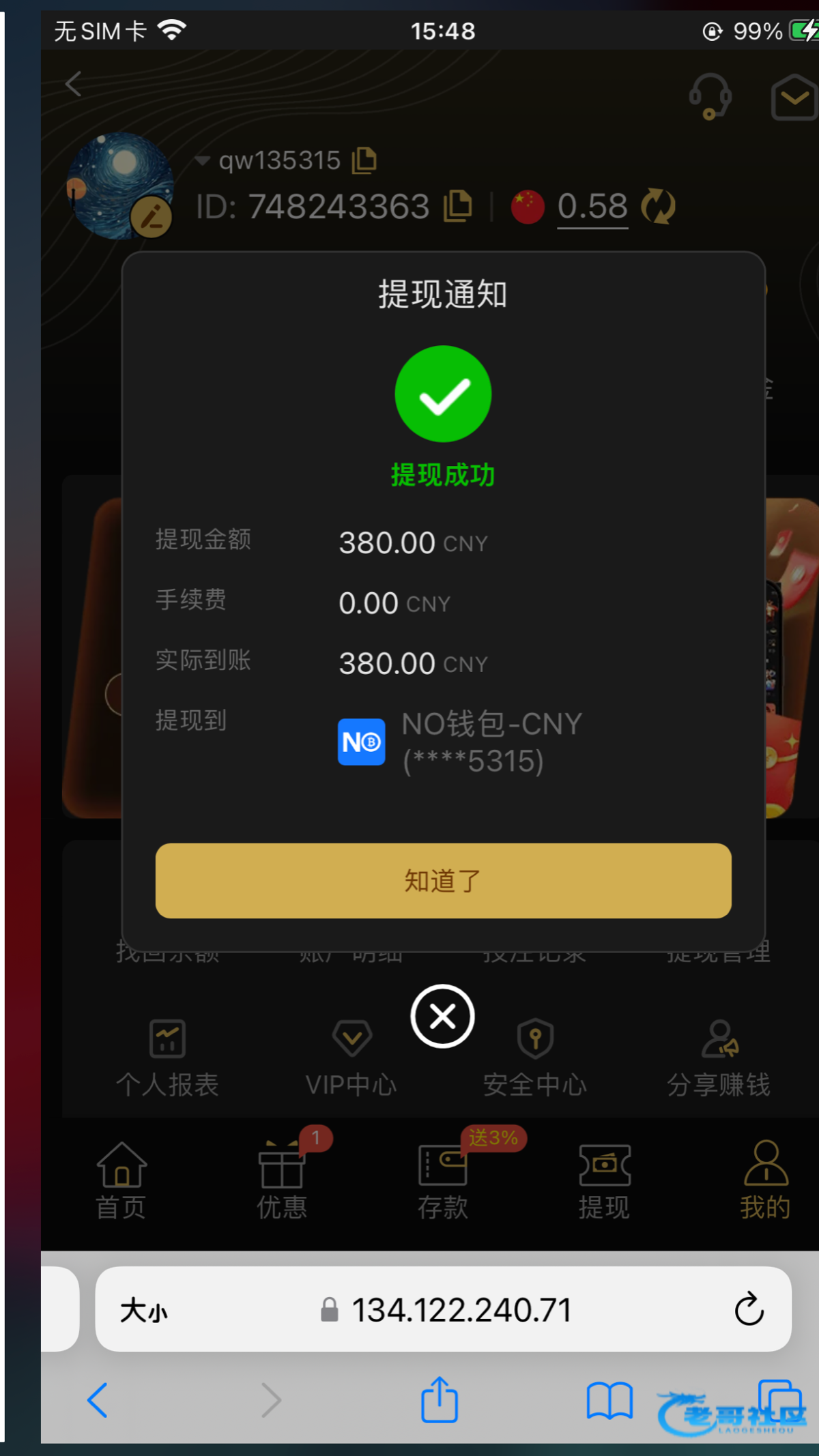This screenshot has height=1456, width=819.
Task: Close the withdrawal notice dialog
Action: (x=442, y=1016)
